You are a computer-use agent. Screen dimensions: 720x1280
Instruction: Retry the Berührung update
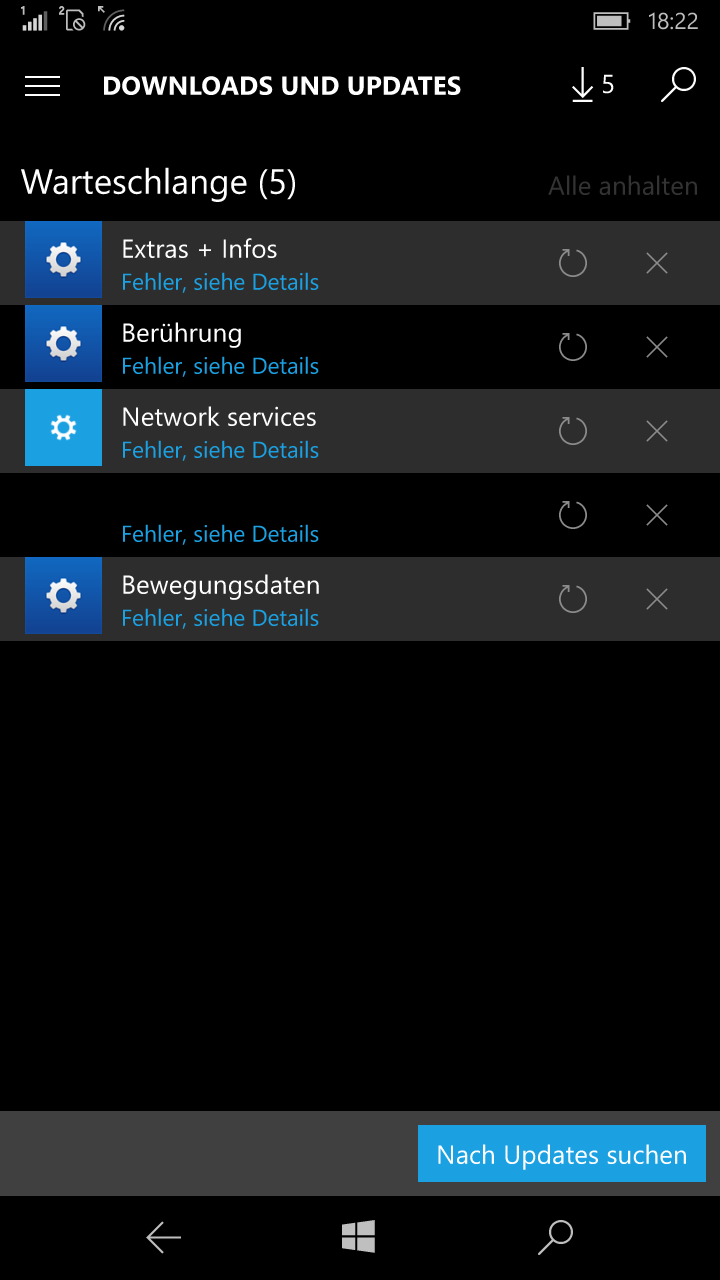[x=572, y=347]
